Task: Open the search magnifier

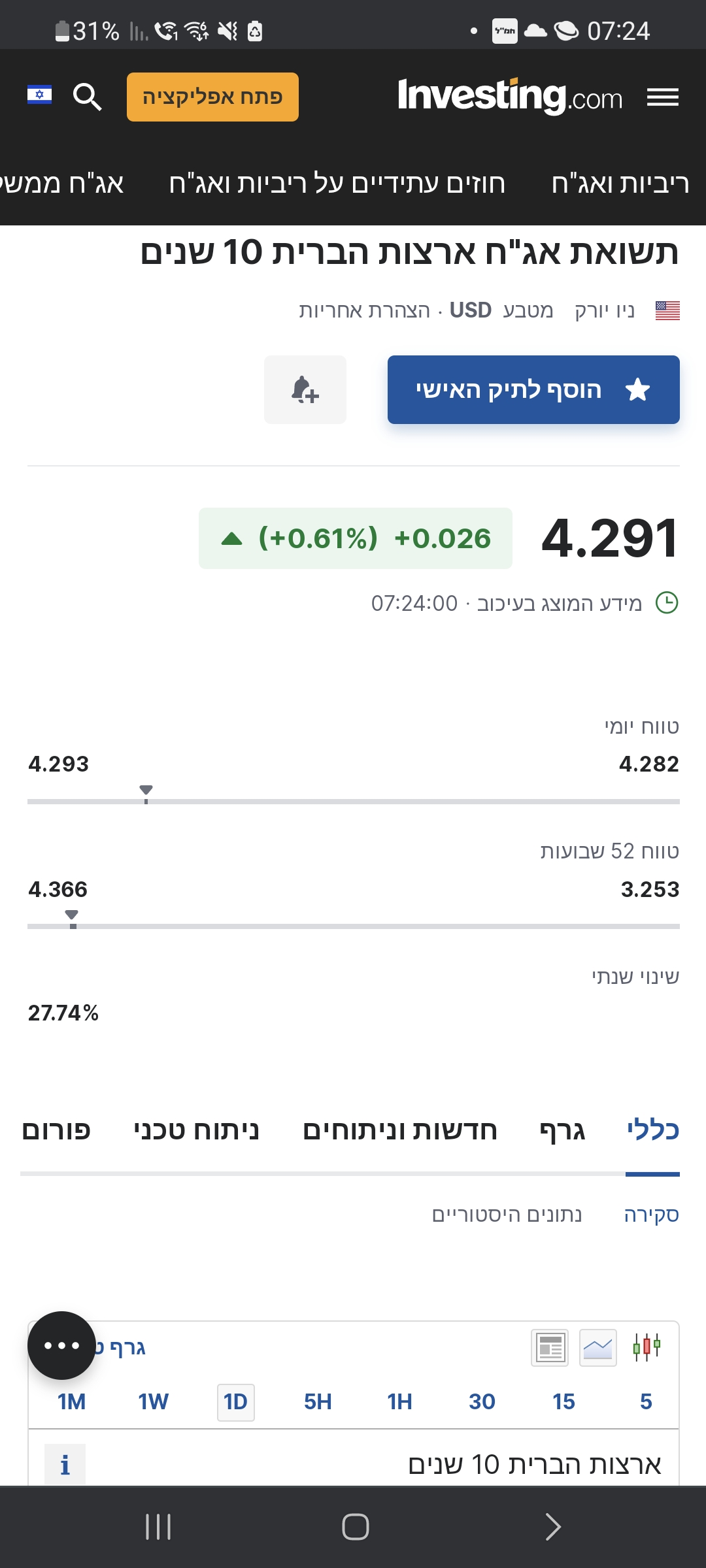Action: pyautogui.click(x=87, y=97)
